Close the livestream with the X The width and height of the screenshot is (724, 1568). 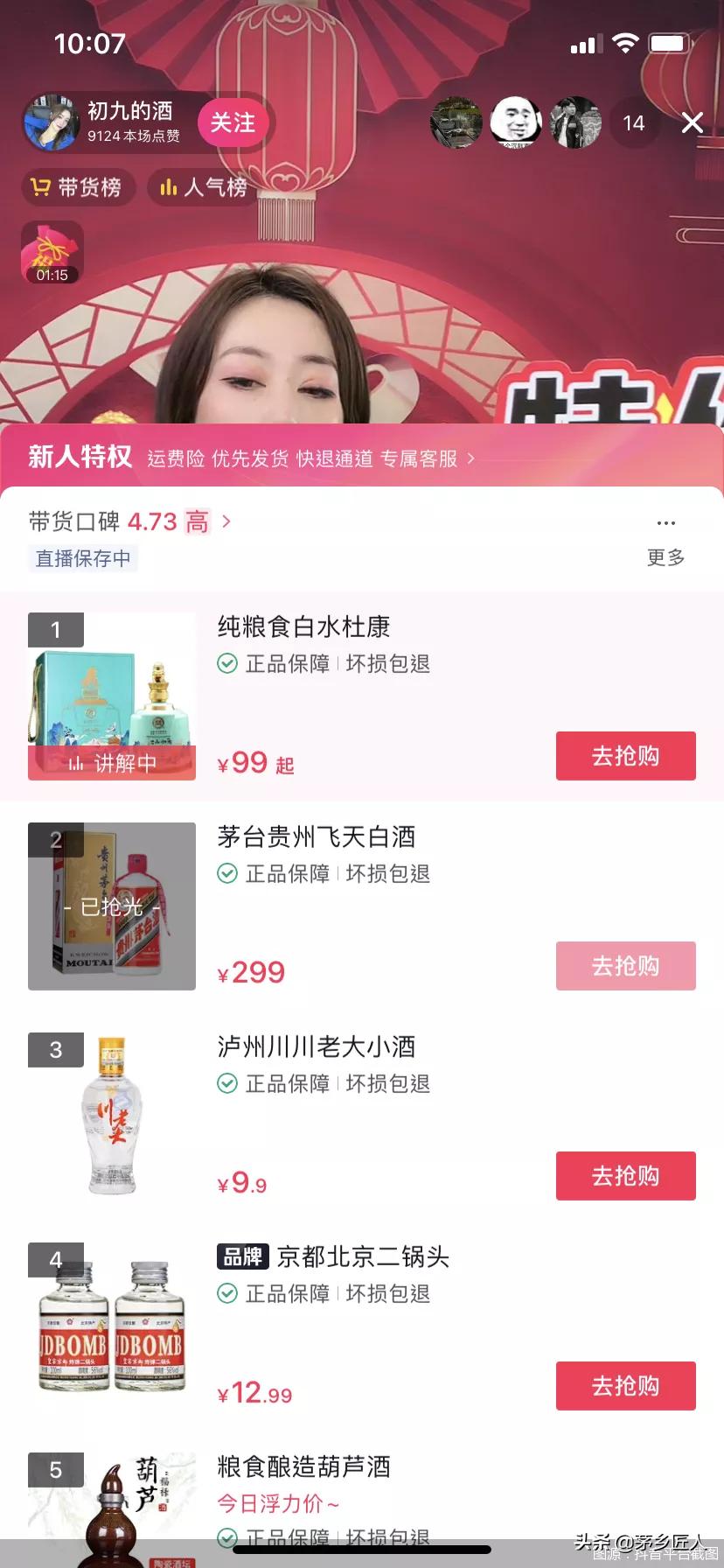692,123
